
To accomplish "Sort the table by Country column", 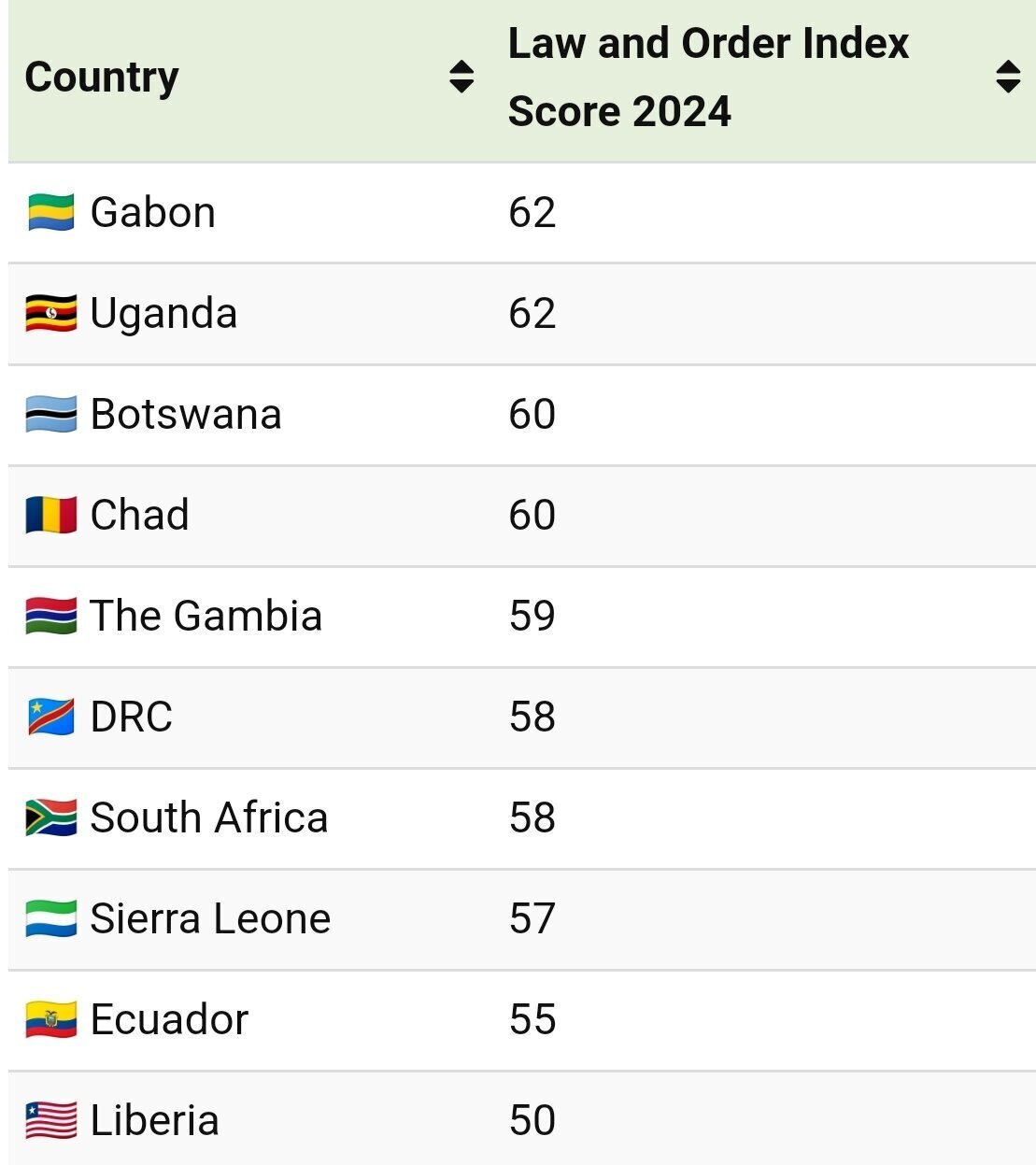I will (461, 77).
